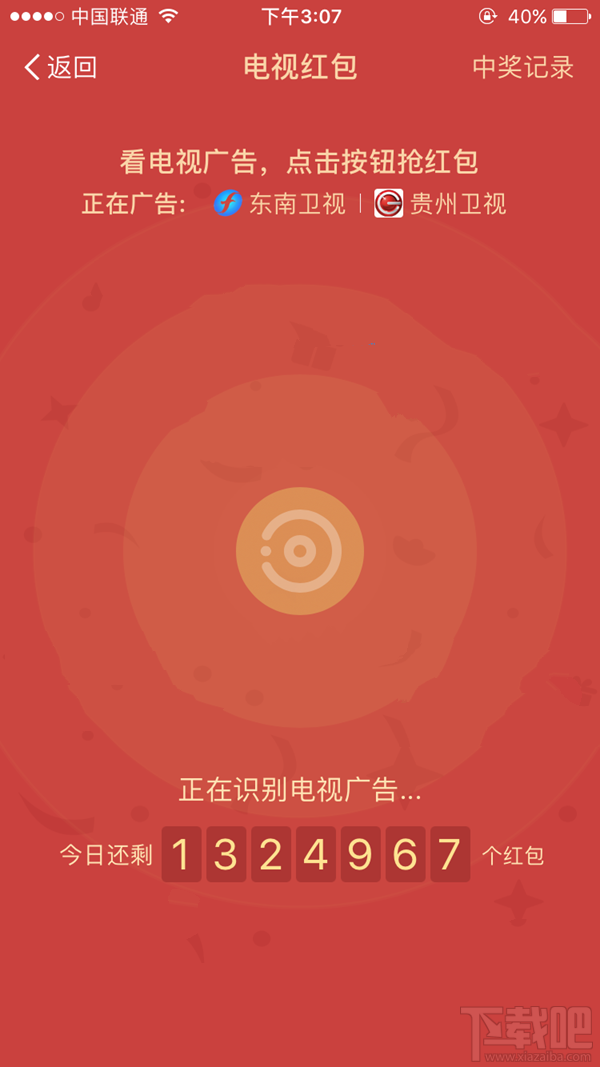
Task: Open 中奖记录 prize history
Action: point(523,67)
